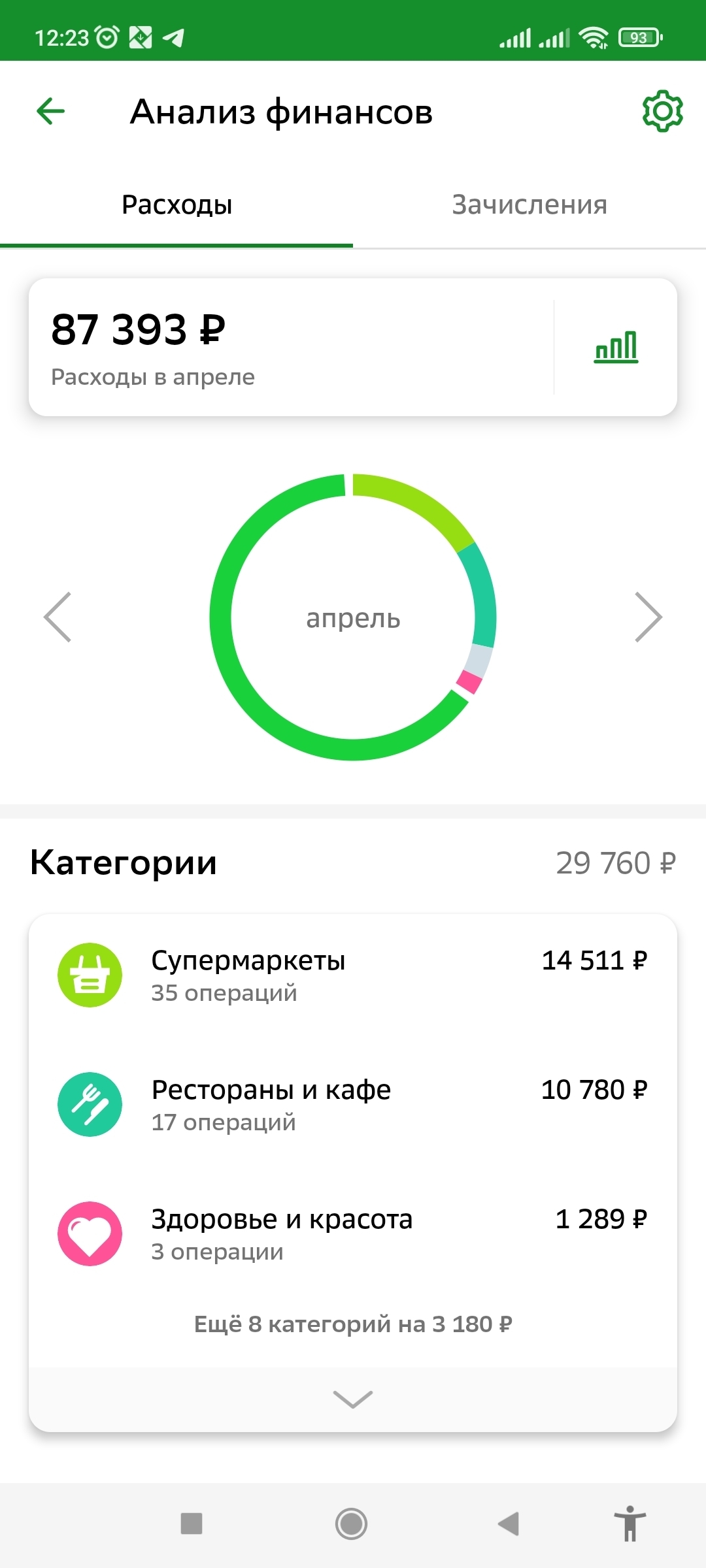Open the Супермаркеты category
The width and height of the screenshot is (706, 1568).
point(353,975)
